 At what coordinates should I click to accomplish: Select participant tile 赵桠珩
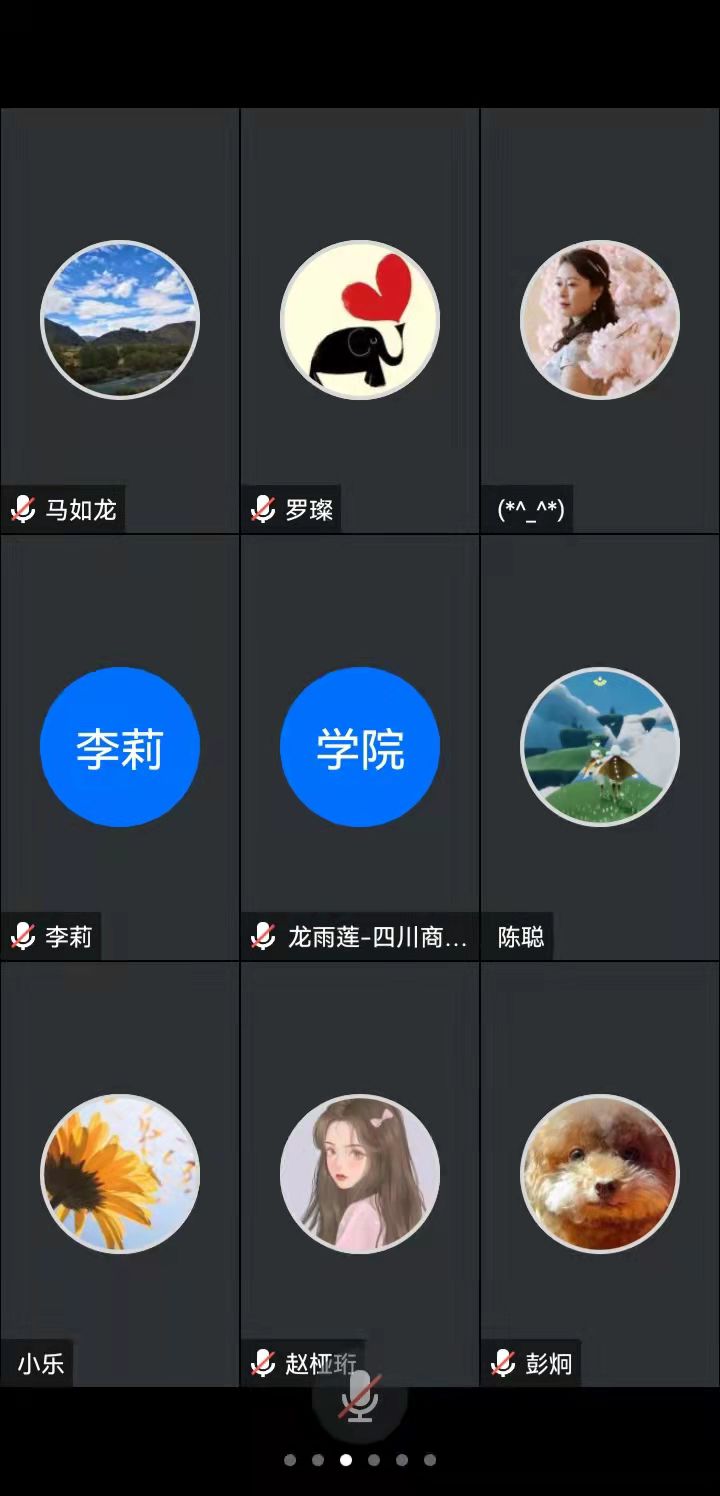(x=360, y=1173)
